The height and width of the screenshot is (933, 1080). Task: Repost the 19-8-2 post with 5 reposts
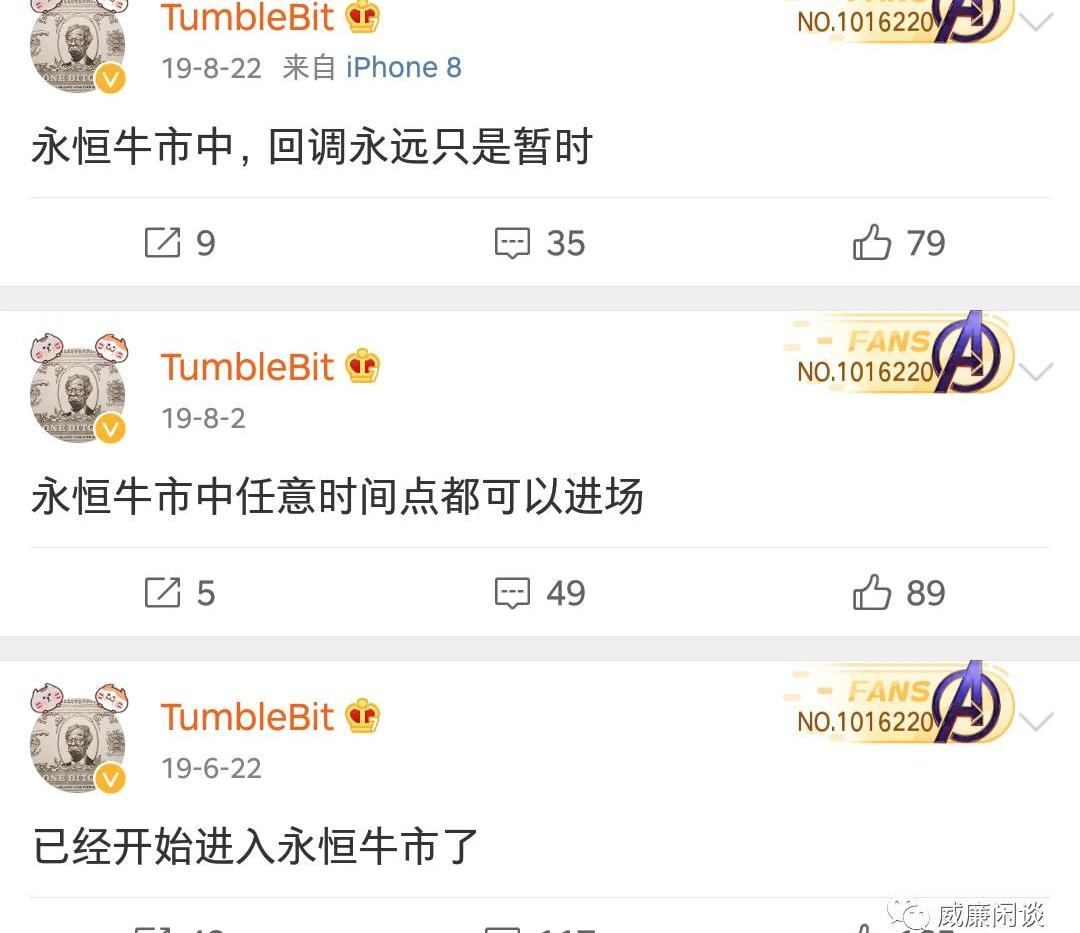tap(178, 593)
